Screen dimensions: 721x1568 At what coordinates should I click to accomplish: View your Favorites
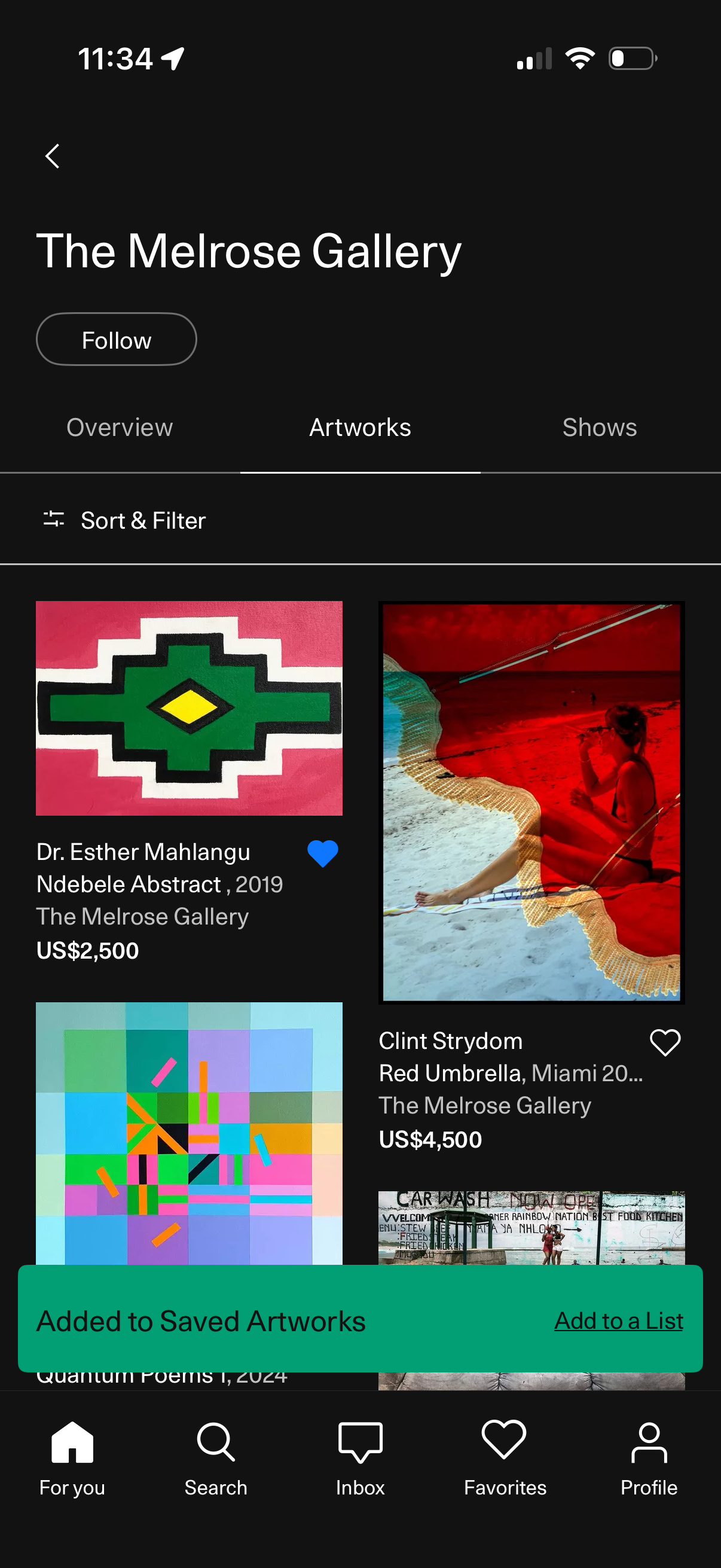pos(505,1461)
